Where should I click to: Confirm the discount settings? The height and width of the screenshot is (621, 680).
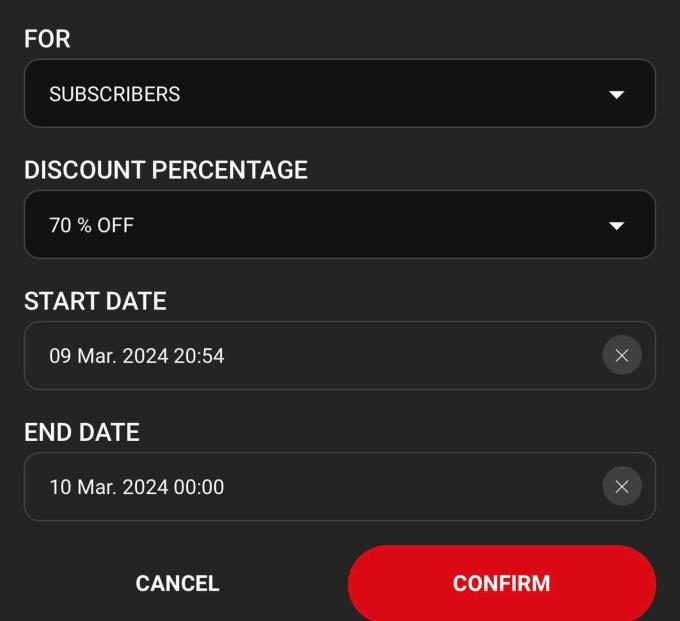point(501,583)
